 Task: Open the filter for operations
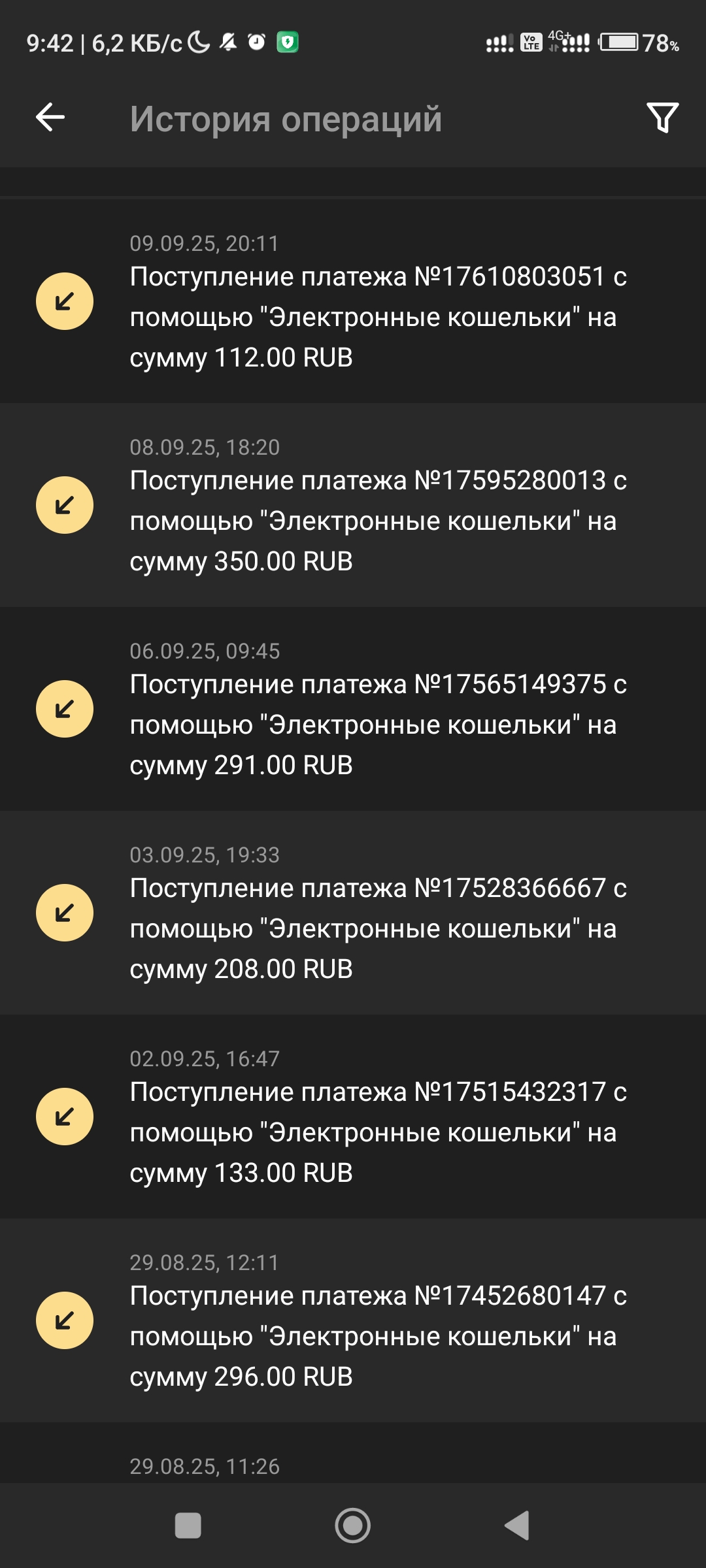coord(662,118)
